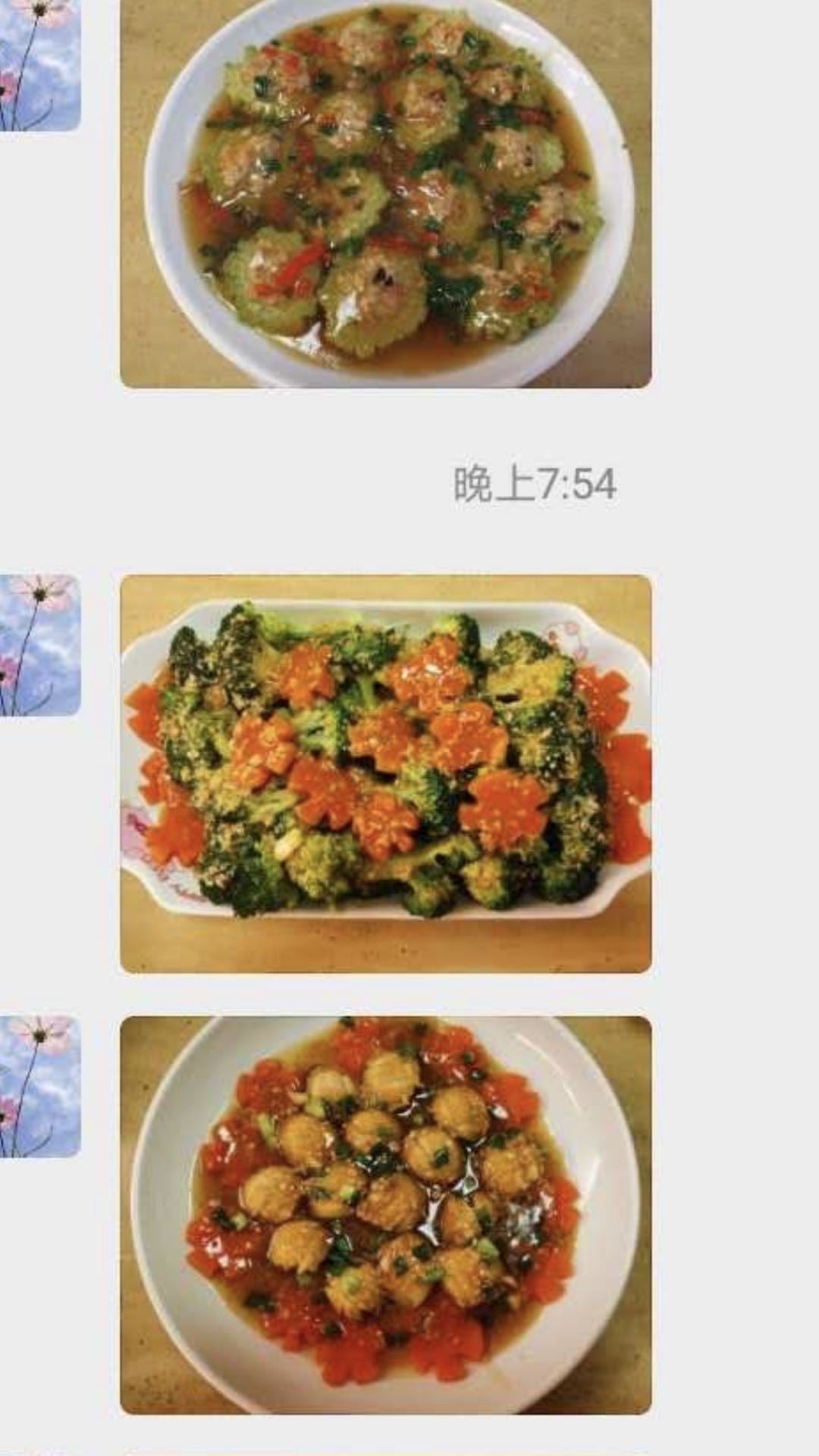Viewport: 819px width, 1456px height.
Task: Open the stuffed bitter melon photo
Action: 385,193
